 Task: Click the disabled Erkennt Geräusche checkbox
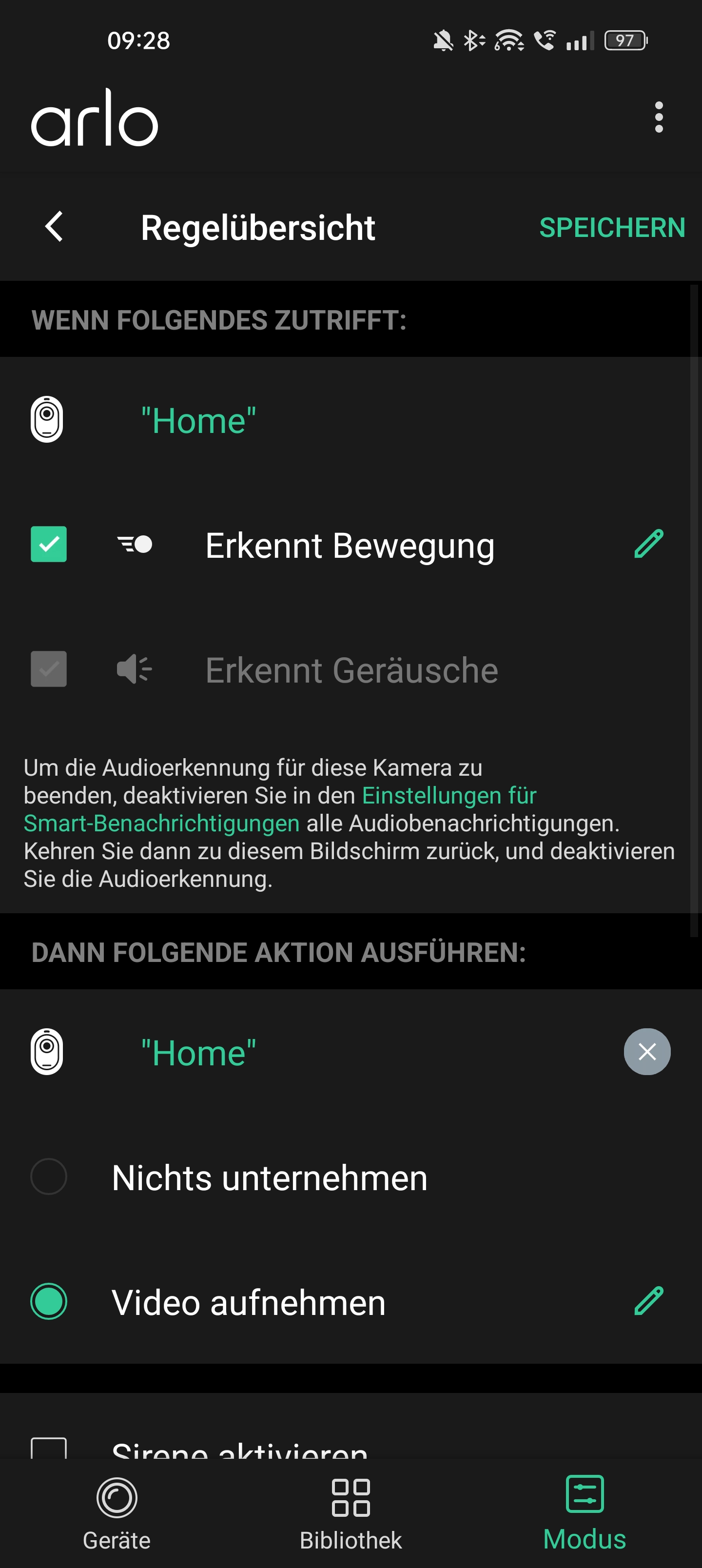tap(49, 669)
